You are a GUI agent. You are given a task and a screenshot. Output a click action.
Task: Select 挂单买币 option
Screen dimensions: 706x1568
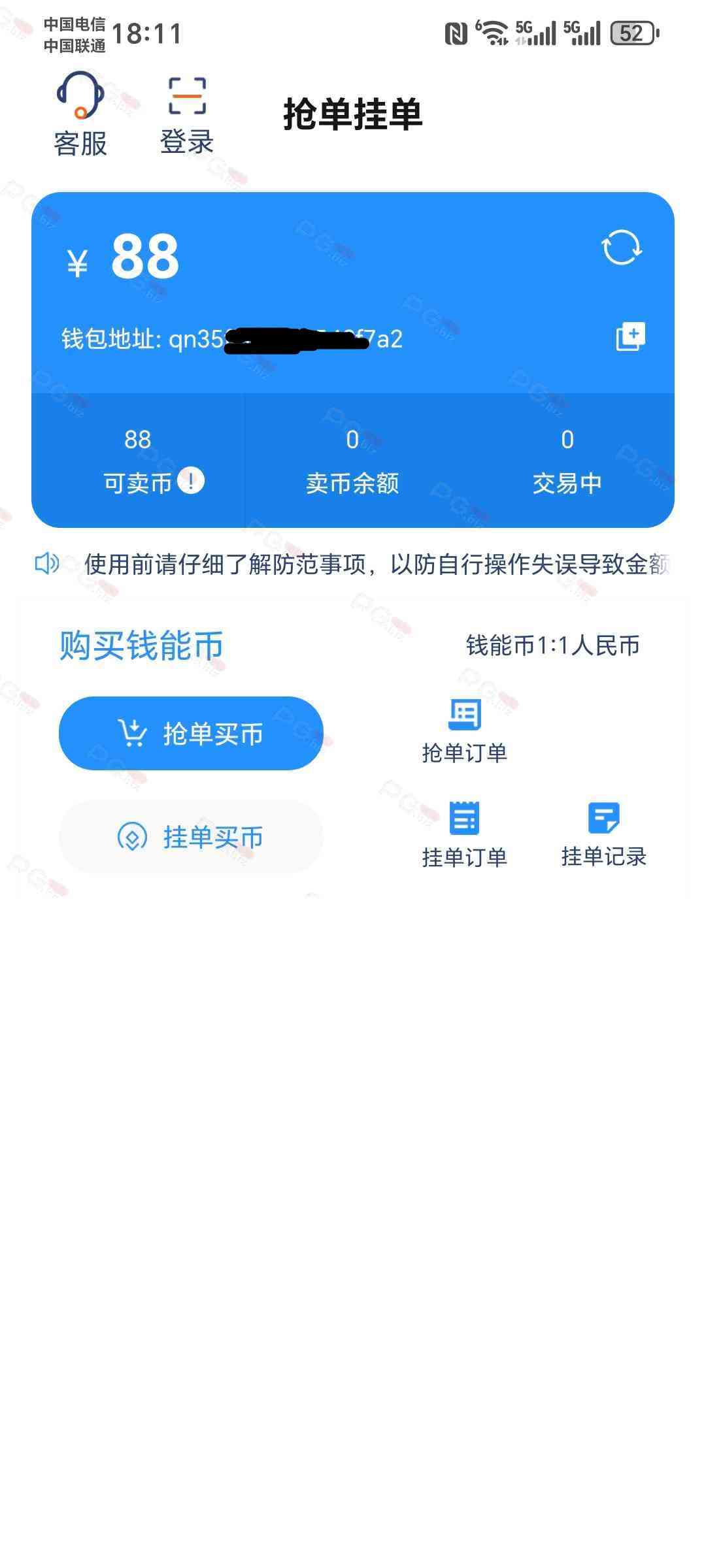click(x=191, y=836)
